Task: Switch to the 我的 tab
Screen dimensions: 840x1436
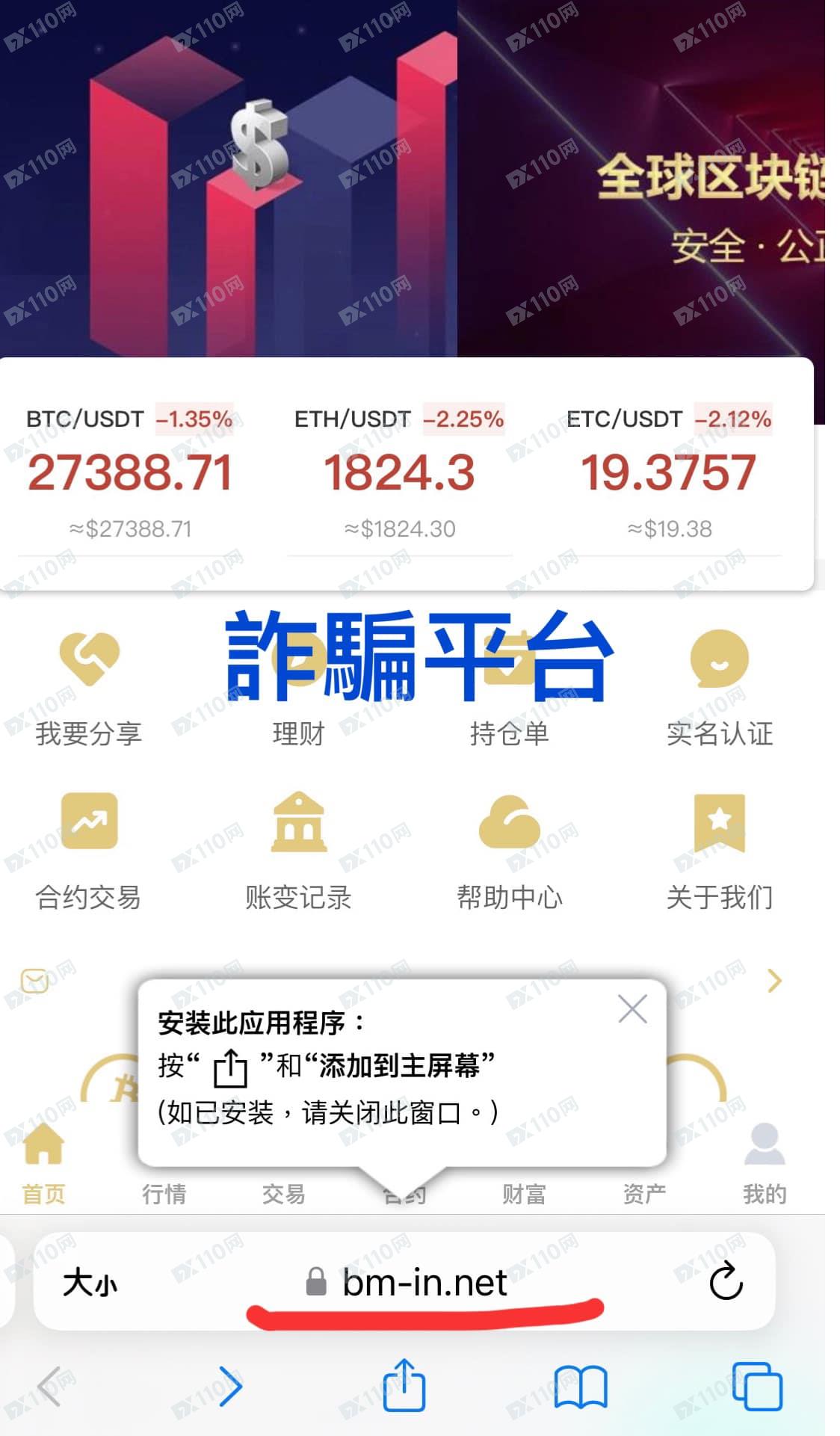Action: [764, 1166]
